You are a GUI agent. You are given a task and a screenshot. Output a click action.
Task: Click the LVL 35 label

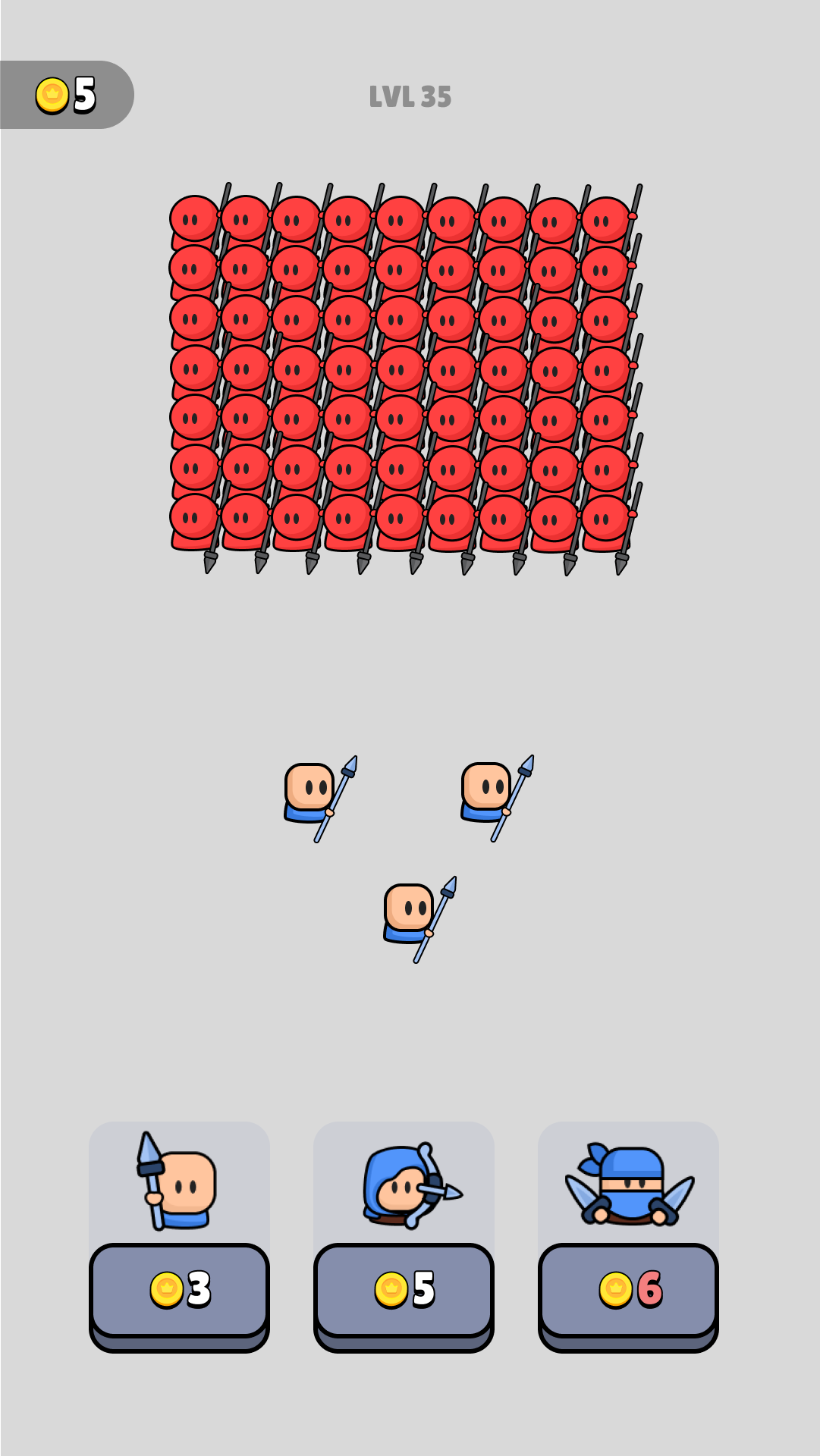pyautogui.click(x=410, y=96)
